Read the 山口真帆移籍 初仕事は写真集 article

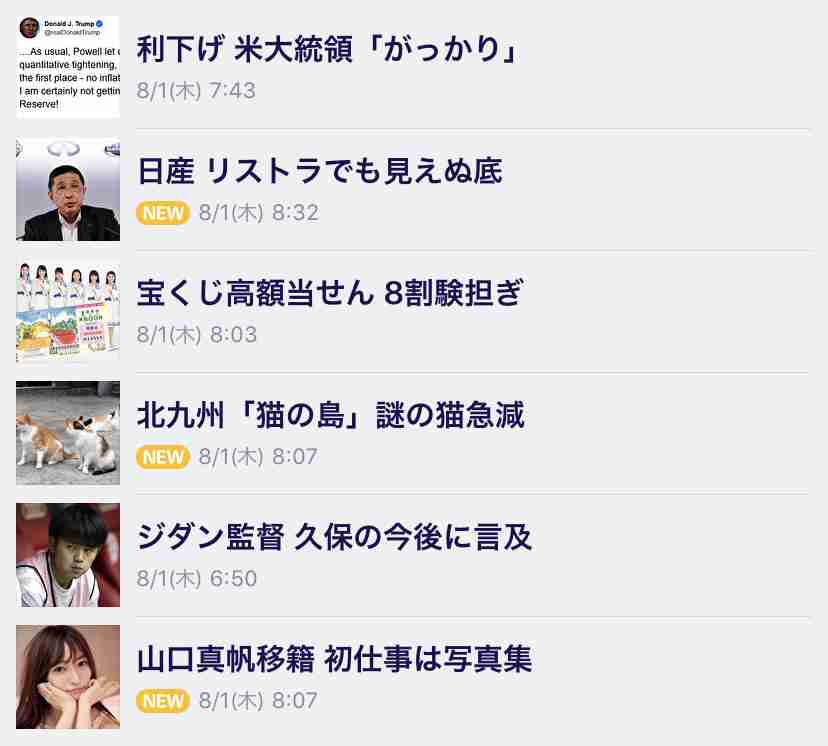[x=334, y=659]
